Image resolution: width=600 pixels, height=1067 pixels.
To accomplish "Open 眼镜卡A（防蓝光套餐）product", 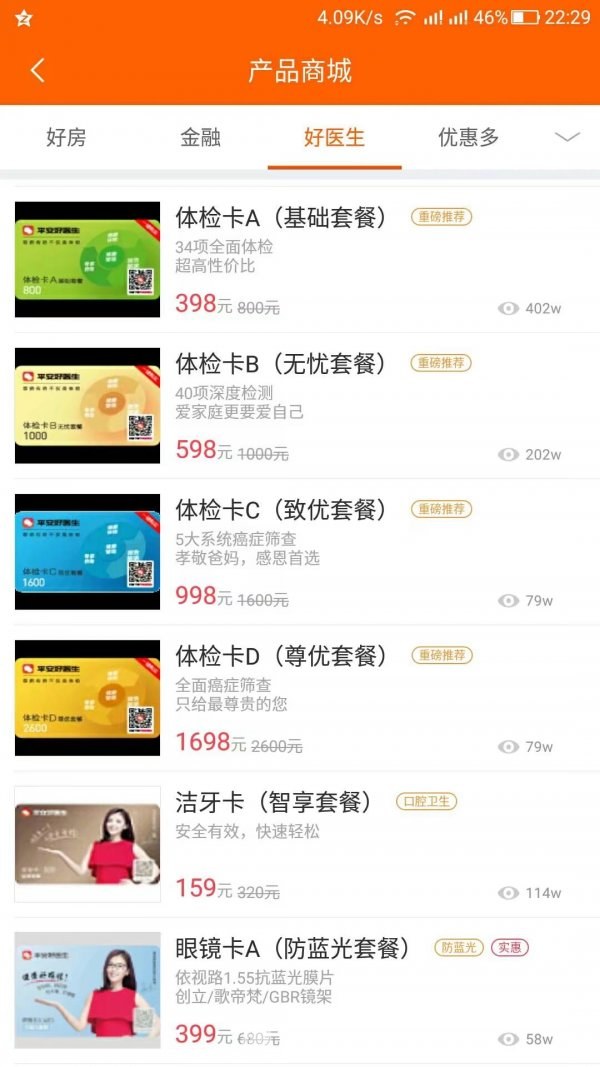I will click(300, 991).
